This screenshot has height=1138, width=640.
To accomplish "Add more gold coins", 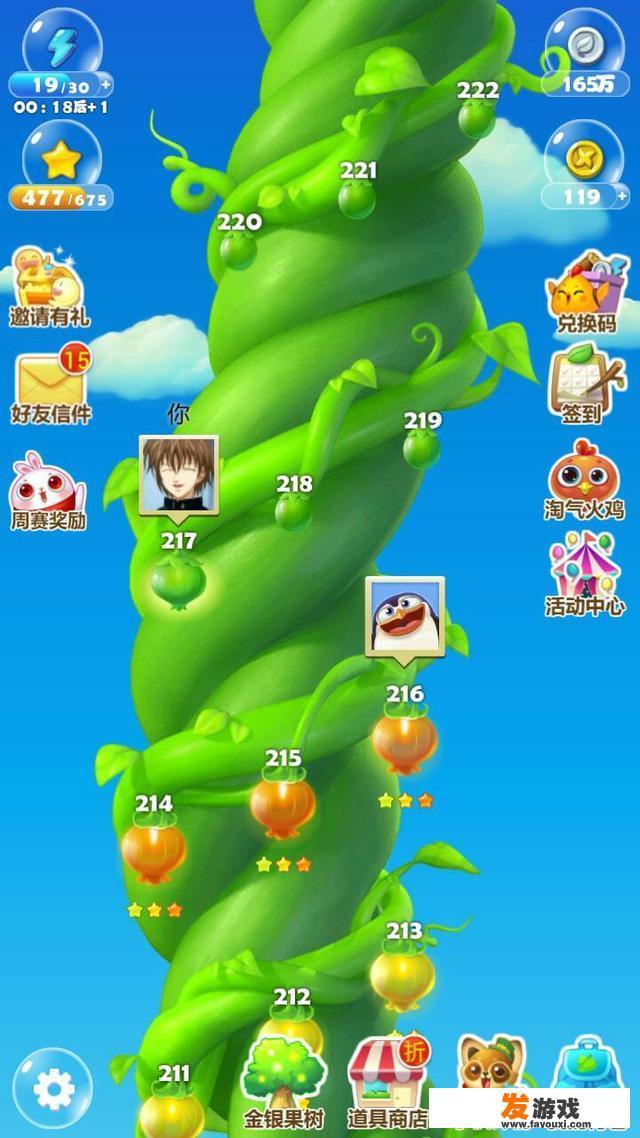I will 624,197.
